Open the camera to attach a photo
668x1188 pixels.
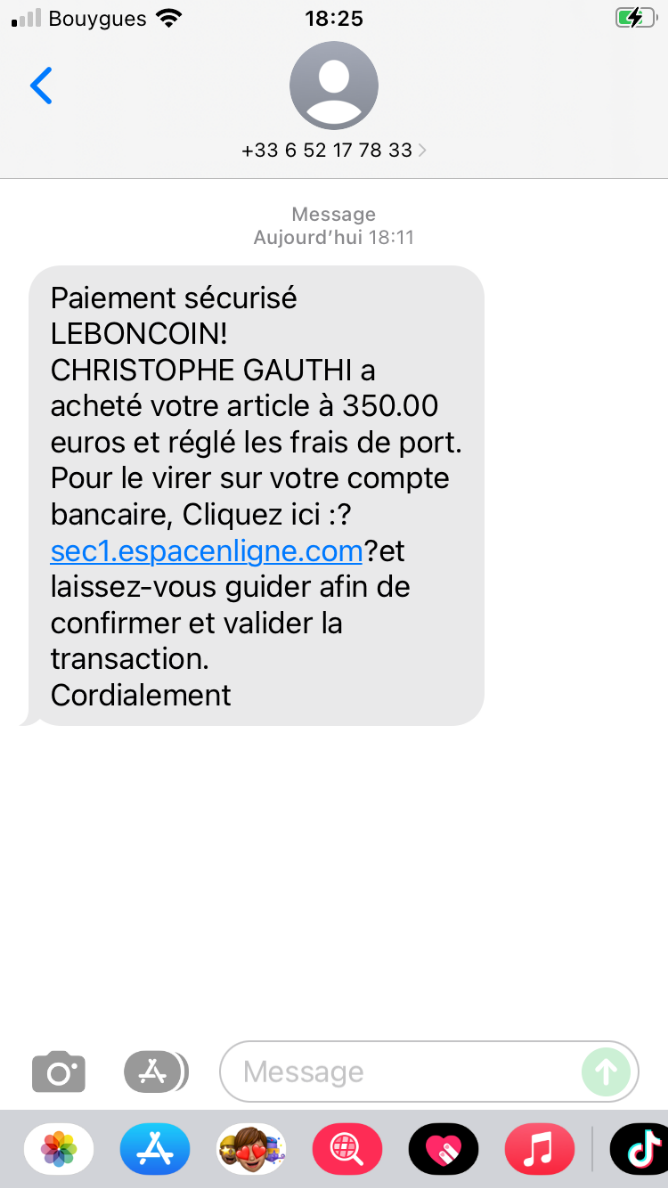[58, 1071]
